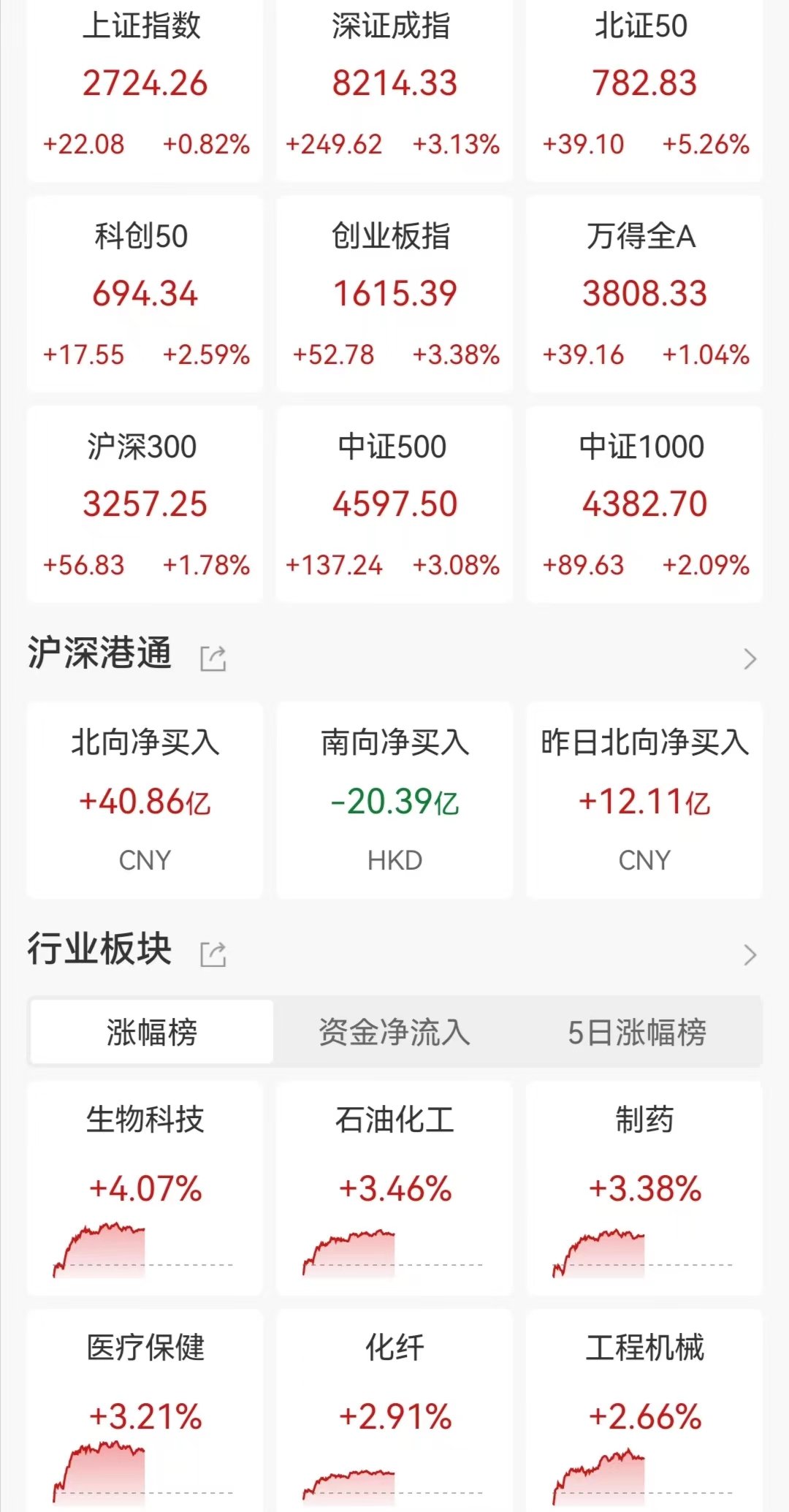The height and width of the screenshot is (1512, 789).
Task: Expand 行业板块 with the chevron arrow
Action: click(750, 954)
